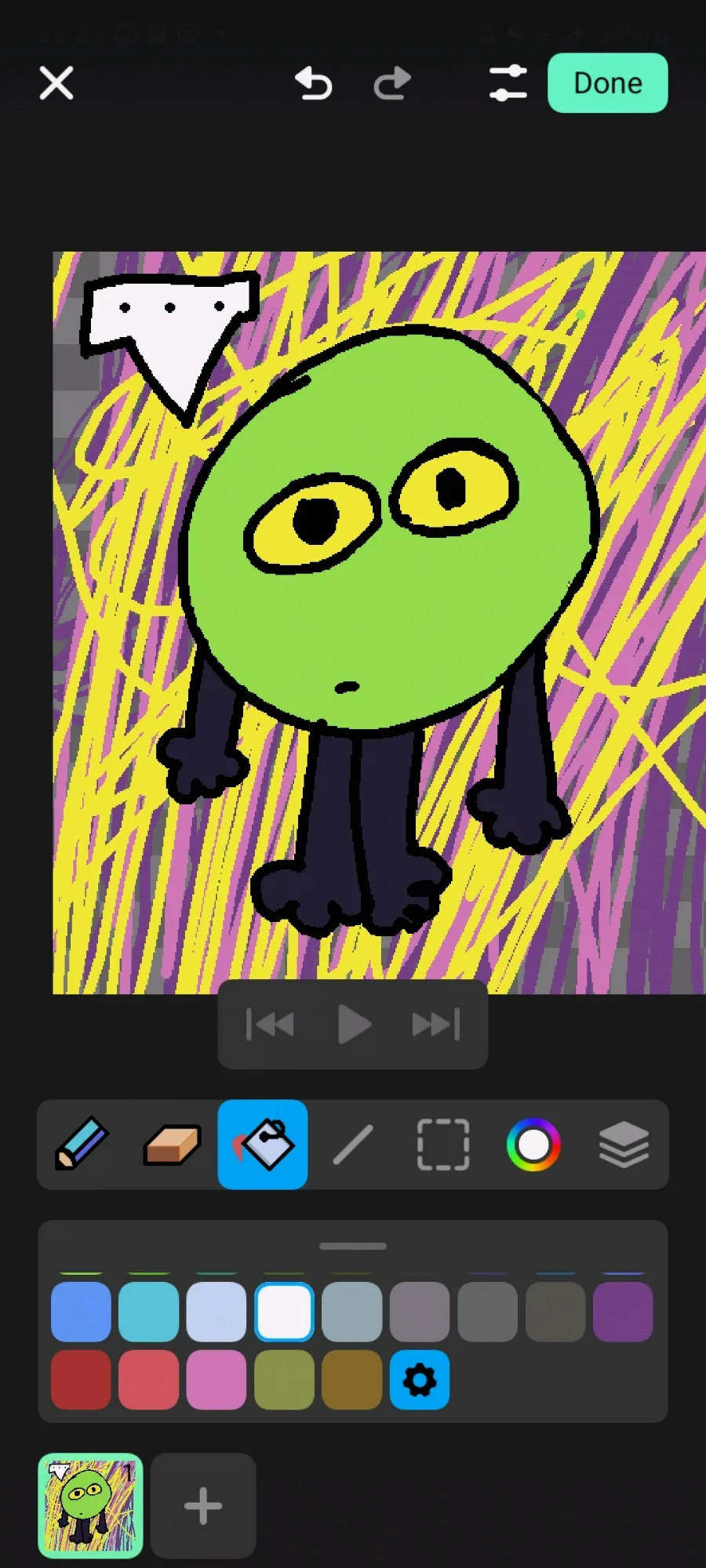Undo the last drawing action
This screenshot has height=1568, width=706.
314,83
